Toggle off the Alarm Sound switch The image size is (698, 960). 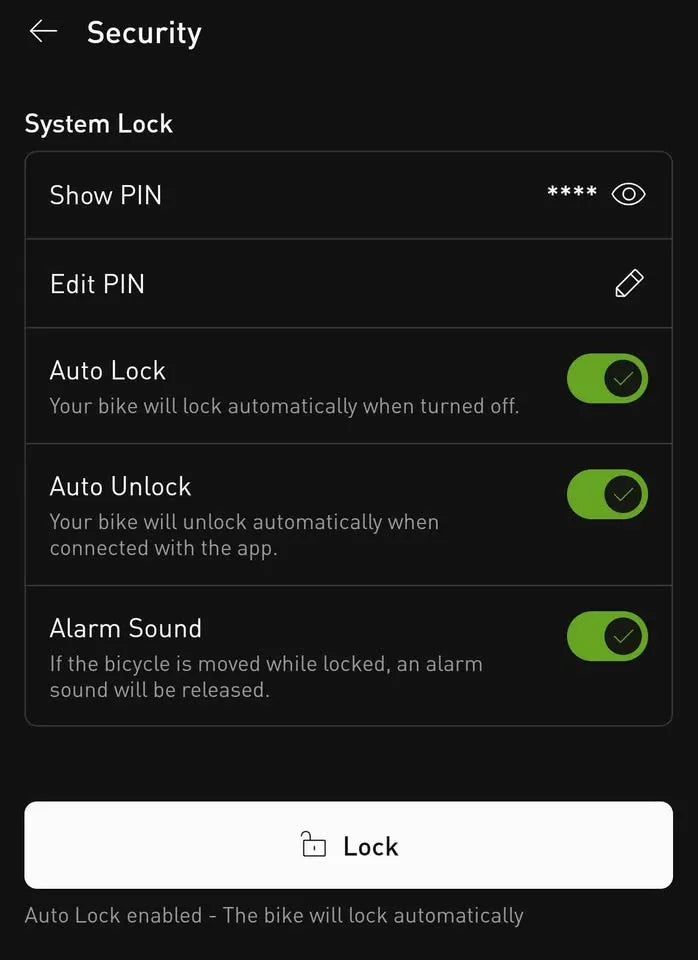(x=607, y=637)
